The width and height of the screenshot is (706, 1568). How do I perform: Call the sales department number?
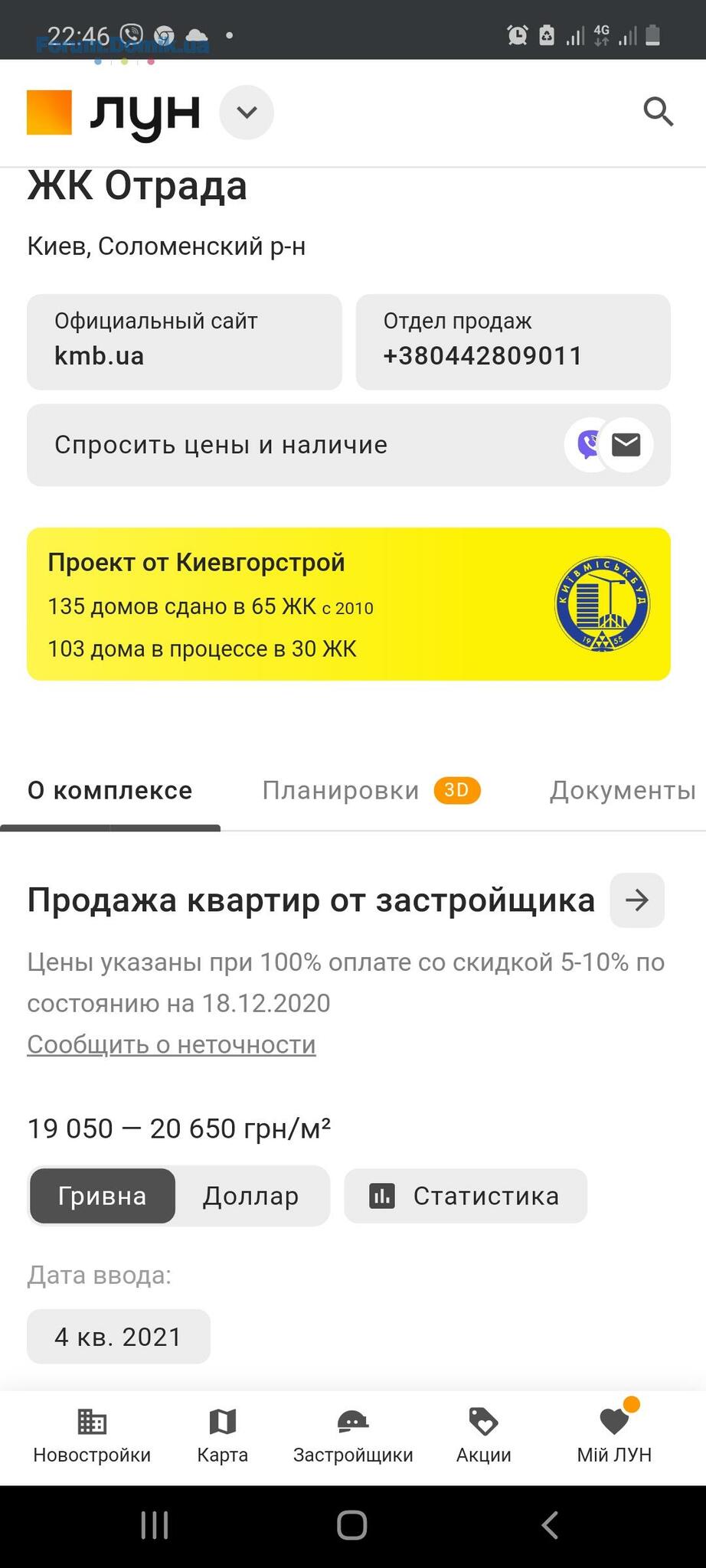513,342
